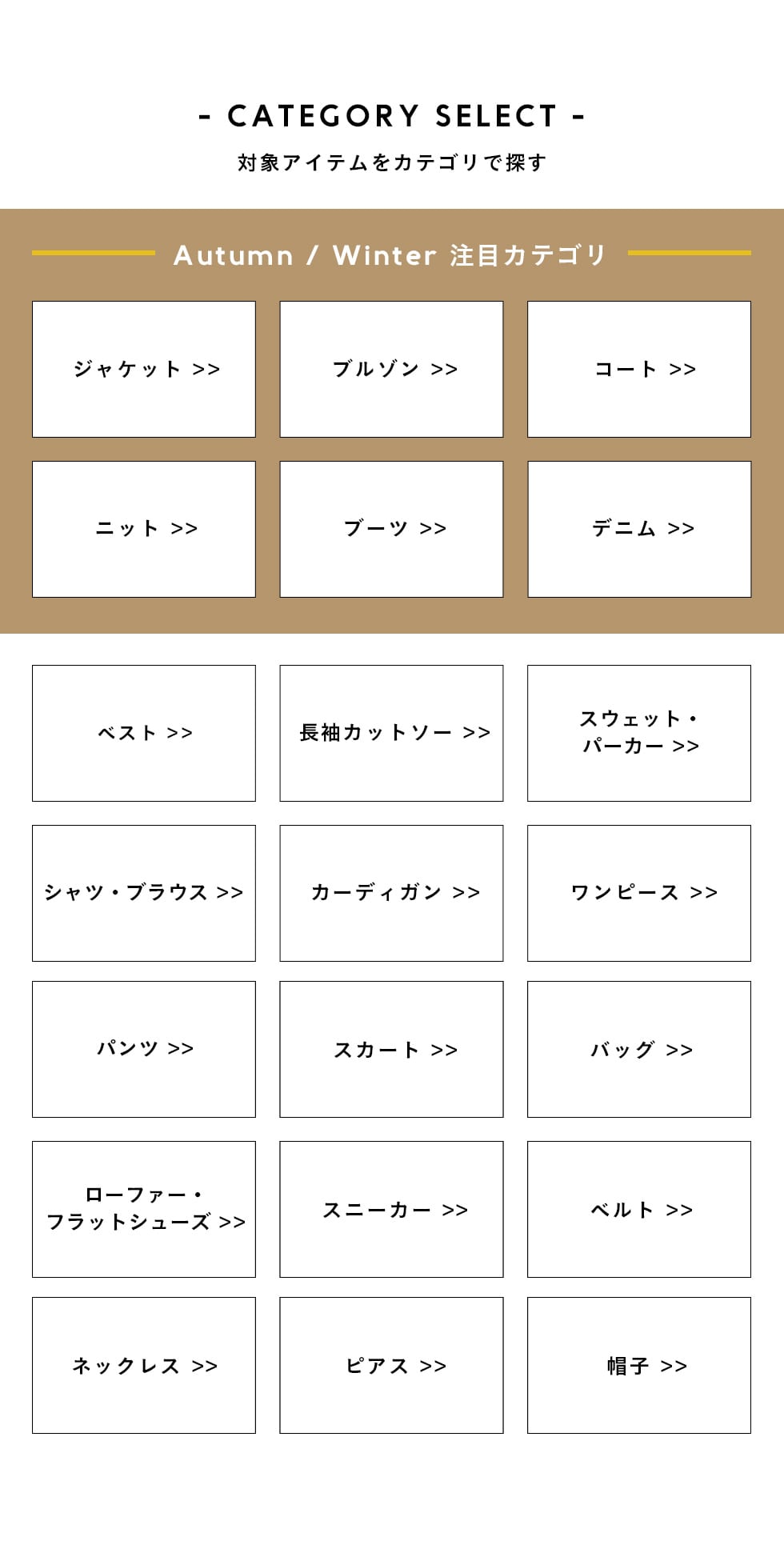The width and height of the screenshot is (784, 1541).
Task: View the ブーツ category
Action: (x=391, y=529)
